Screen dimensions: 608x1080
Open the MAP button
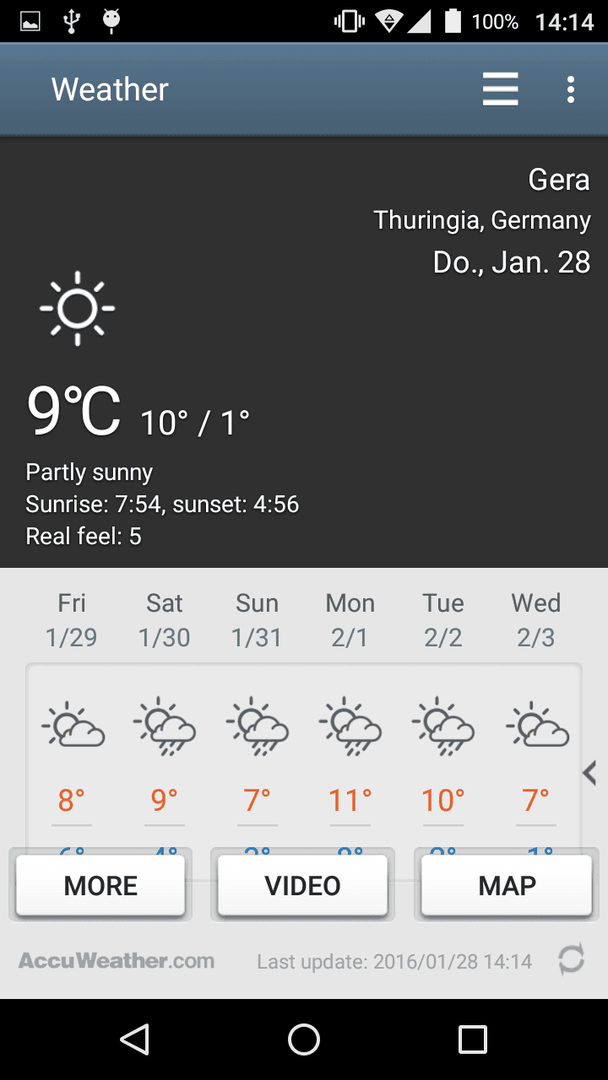(x=507, y=885)
